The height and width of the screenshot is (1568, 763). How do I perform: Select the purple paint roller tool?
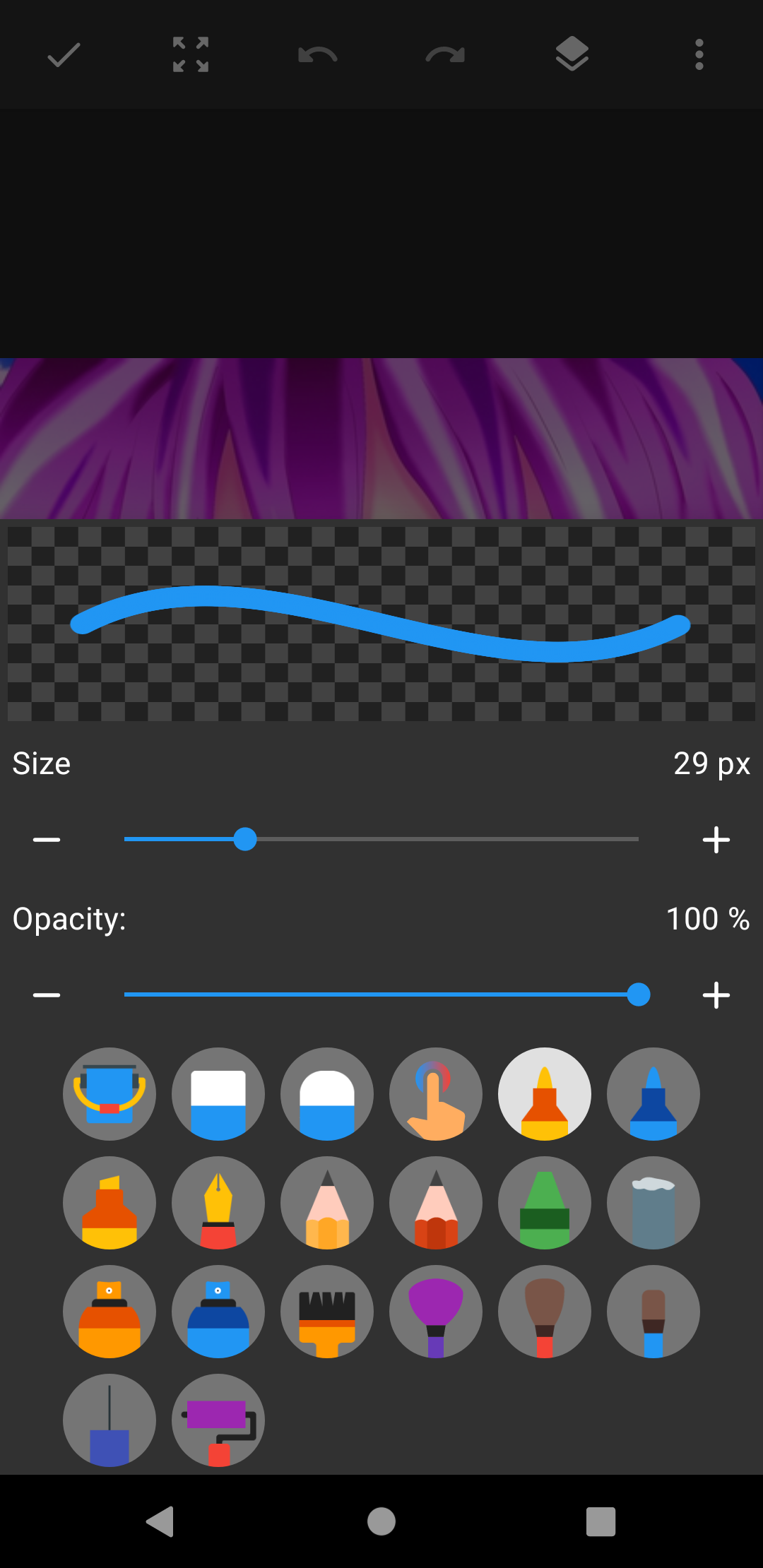(x=218, y=1420)
